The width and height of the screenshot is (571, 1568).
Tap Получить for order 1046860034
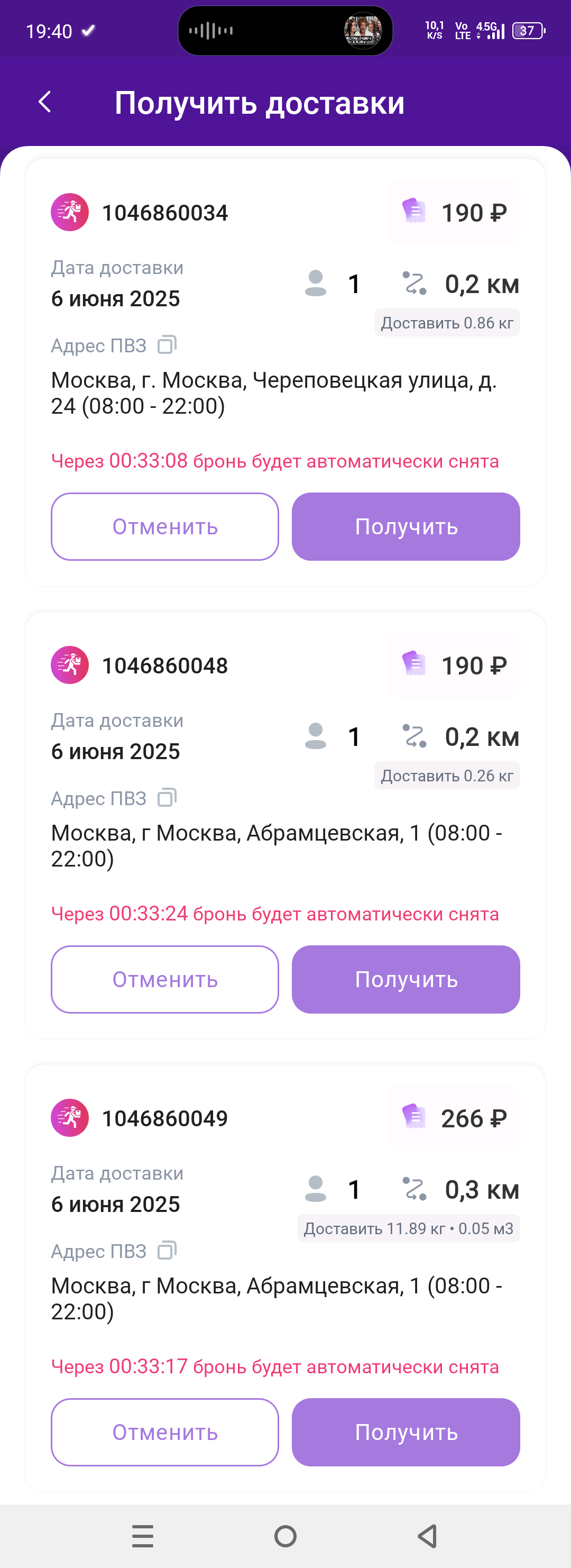click(406, 526)
